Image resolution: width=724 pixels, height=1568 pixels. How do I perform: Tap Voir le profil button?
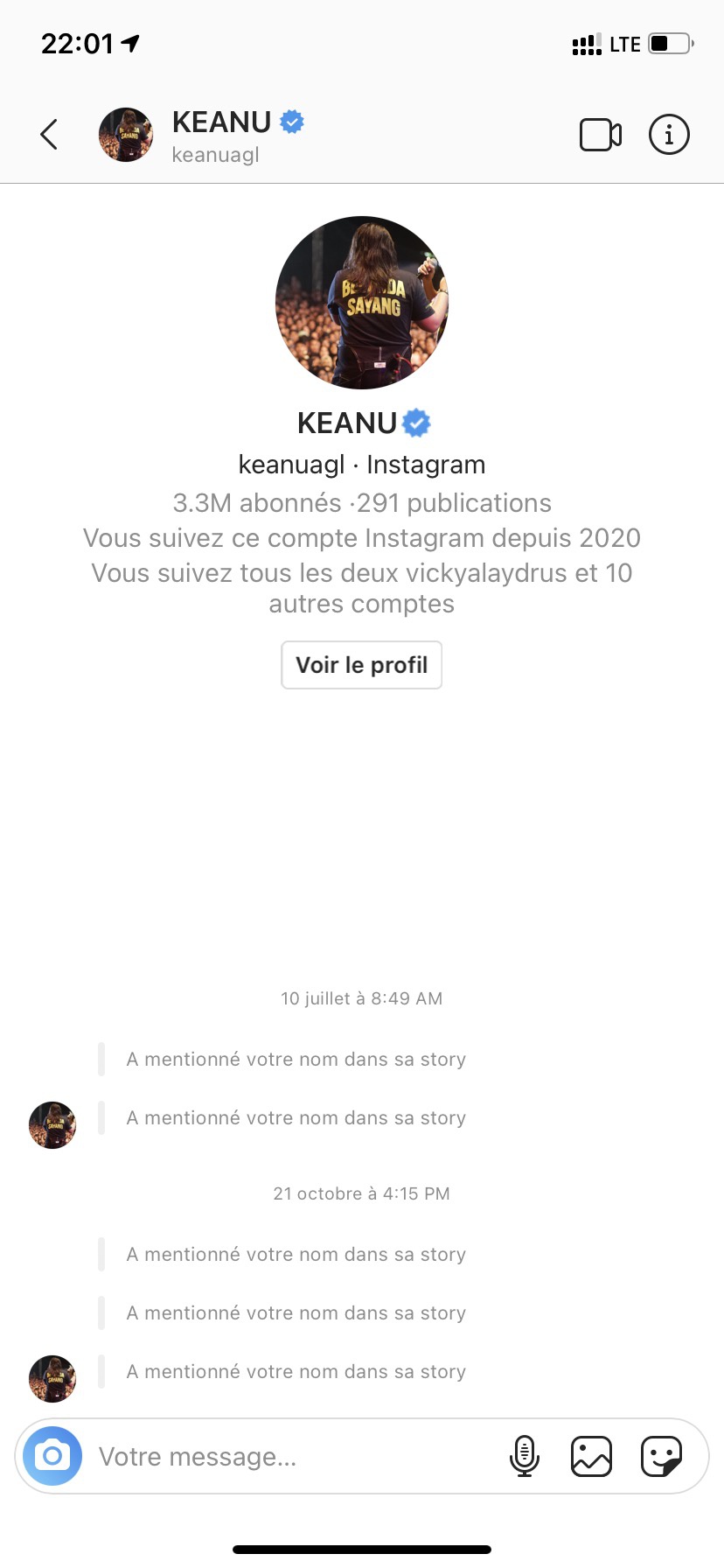361,665
